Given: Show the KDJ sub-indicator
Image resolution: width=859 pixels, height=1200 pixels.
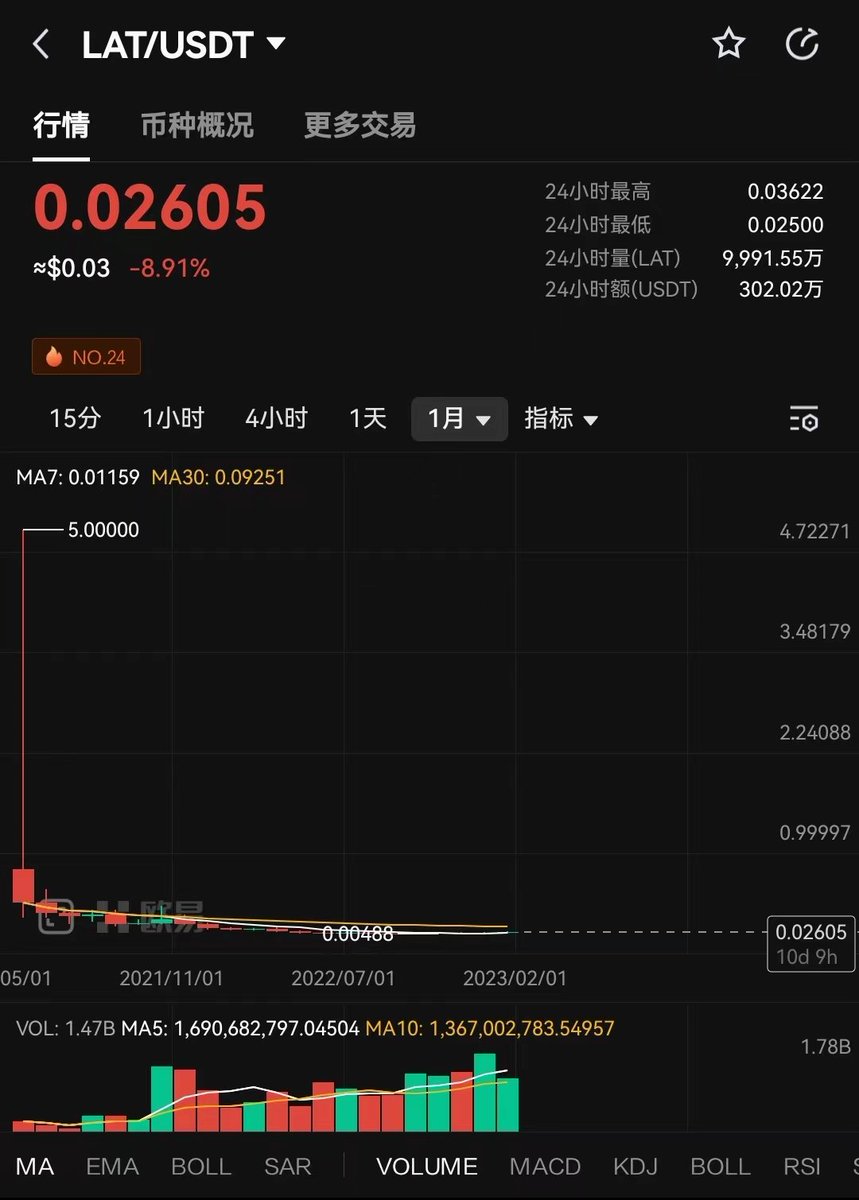Looking at the screenshot, I should [635, 1166].
